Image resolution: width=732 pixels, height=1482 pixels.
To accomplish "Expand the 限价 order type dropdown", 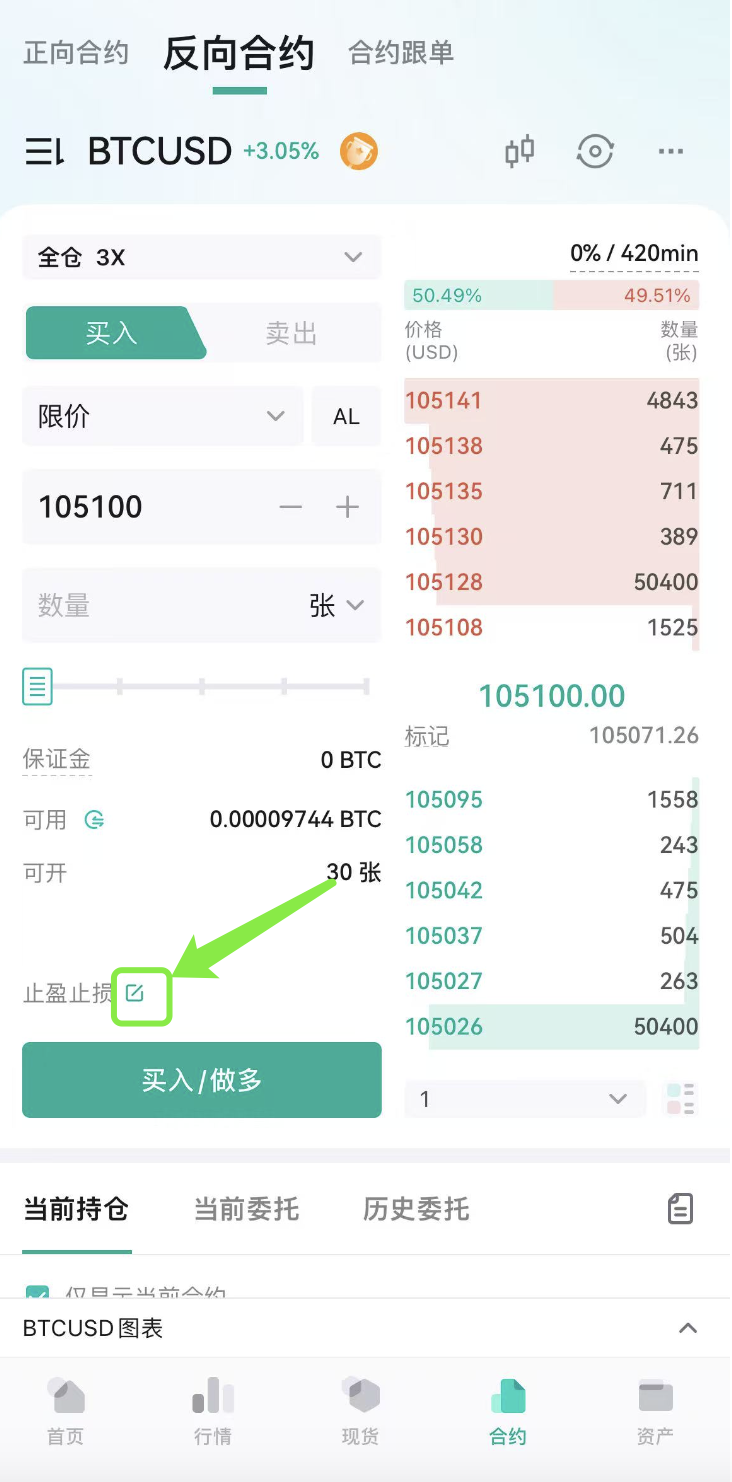I will (x=163, y=416).
